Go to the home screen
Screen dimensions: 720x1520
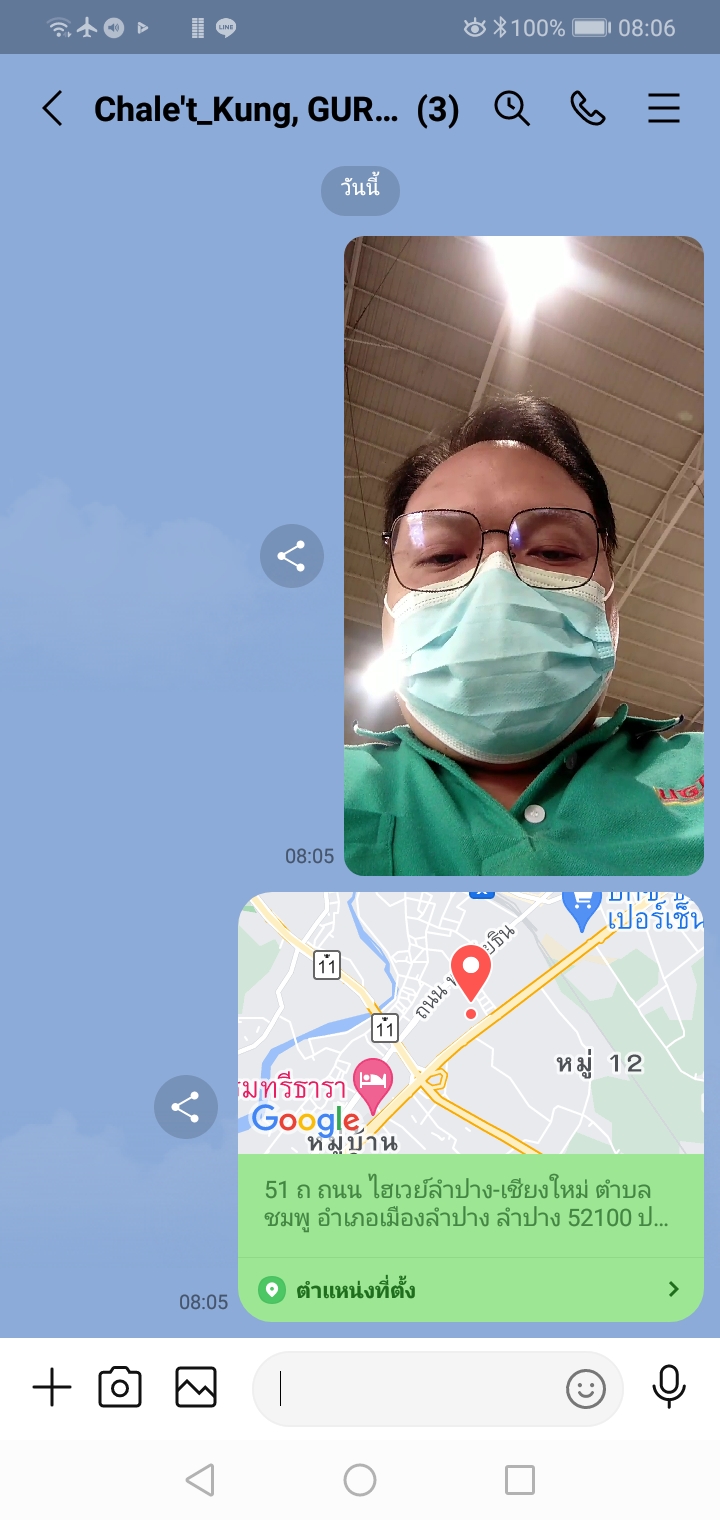pyautogui.click(x=360, y=1480)
